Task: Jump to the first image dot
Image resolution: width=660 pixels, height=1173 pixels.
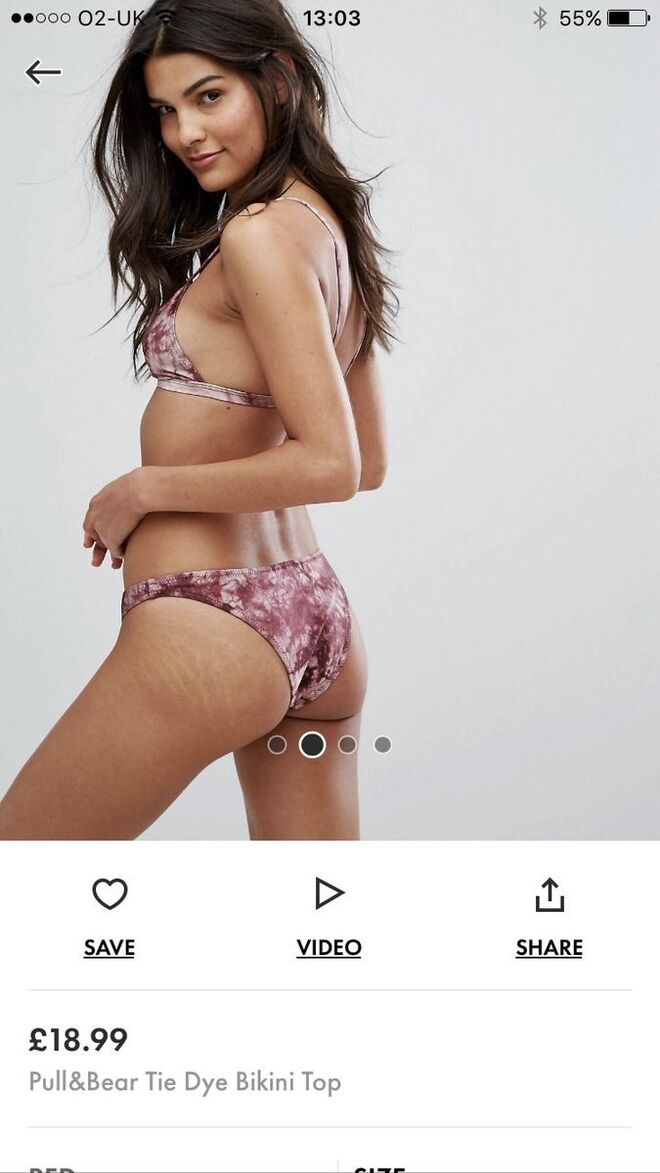Action: (x=277, y=745)
